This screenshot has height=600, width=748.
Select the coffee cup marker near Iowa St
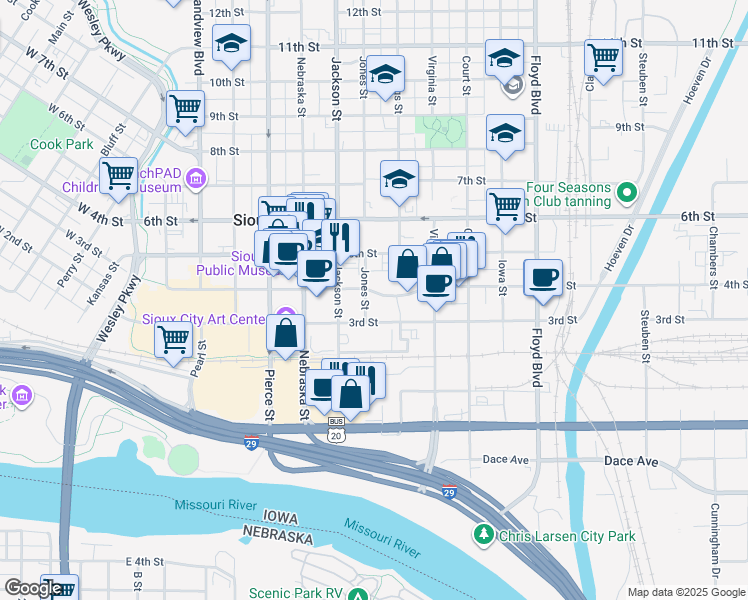coord(543,279)
